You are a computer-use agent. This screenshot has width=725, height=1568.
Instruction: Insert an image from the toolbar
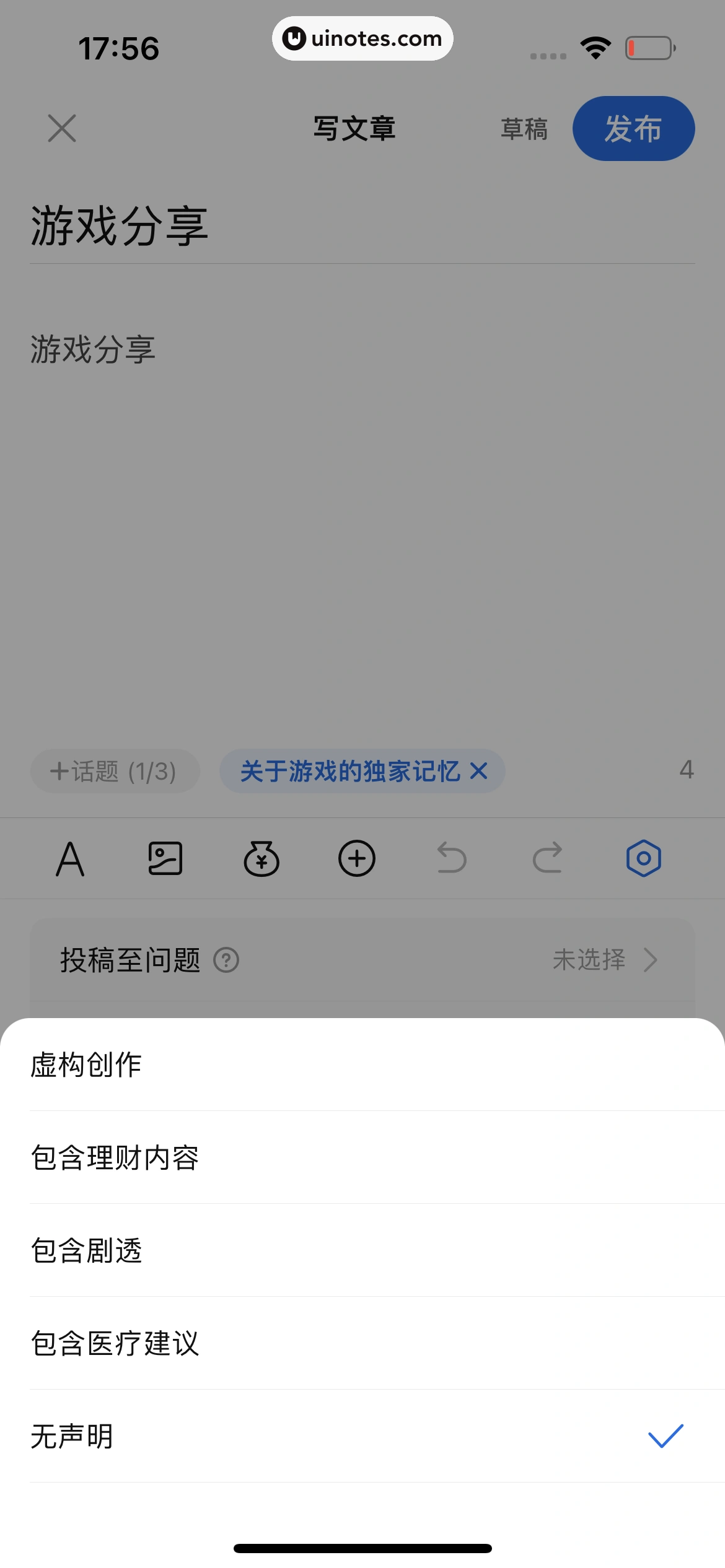tap(165, 859)
